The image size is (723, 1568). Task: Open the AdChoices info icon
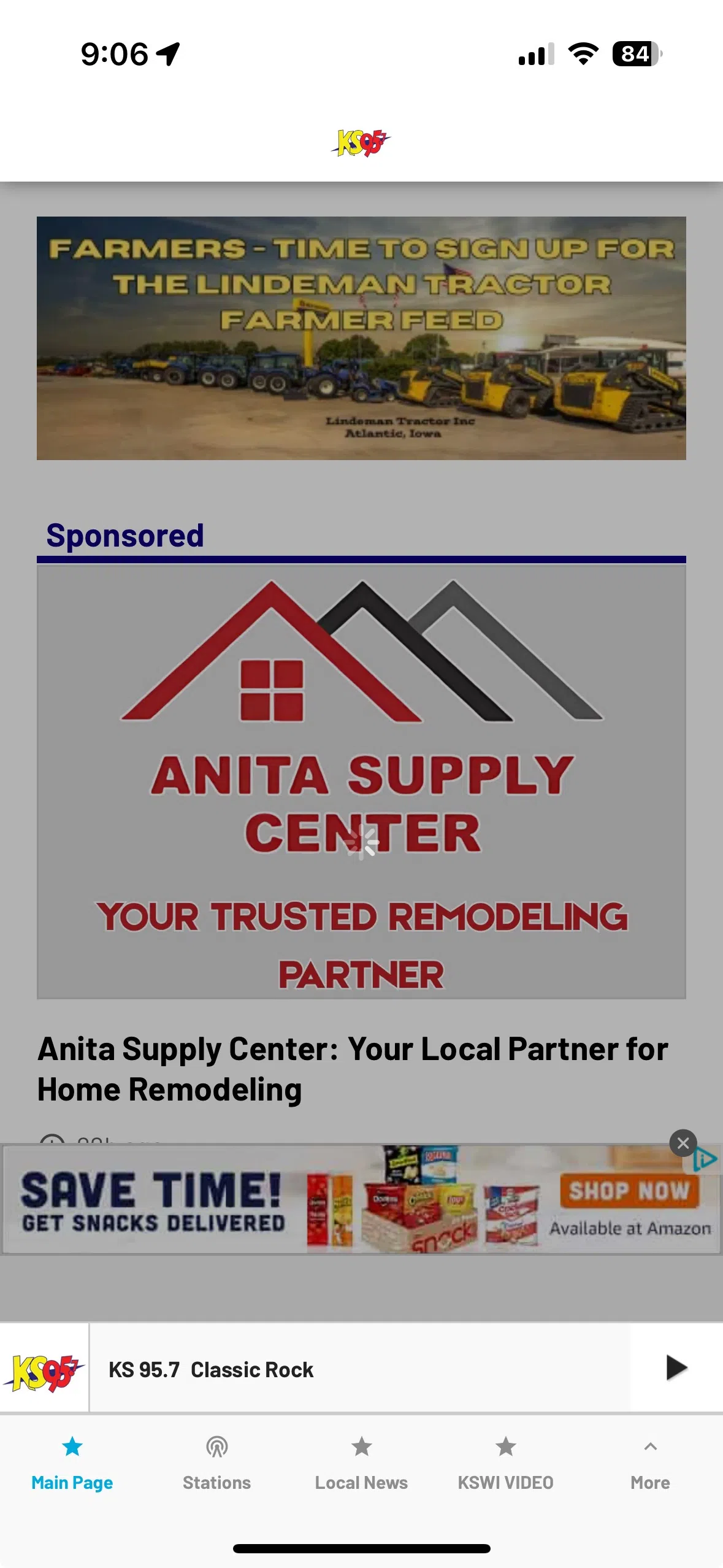[x=706, y=1159]
